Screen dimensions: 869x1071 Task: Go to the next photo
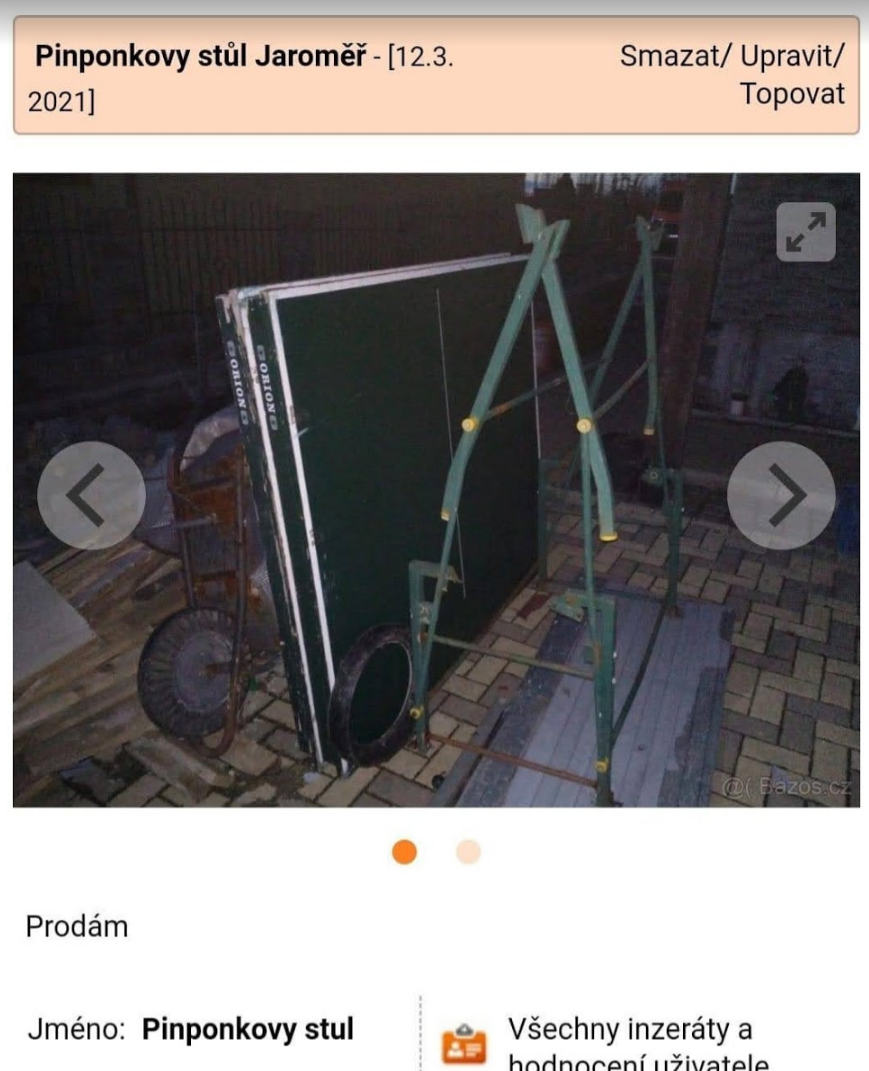(x=781, y=495)
